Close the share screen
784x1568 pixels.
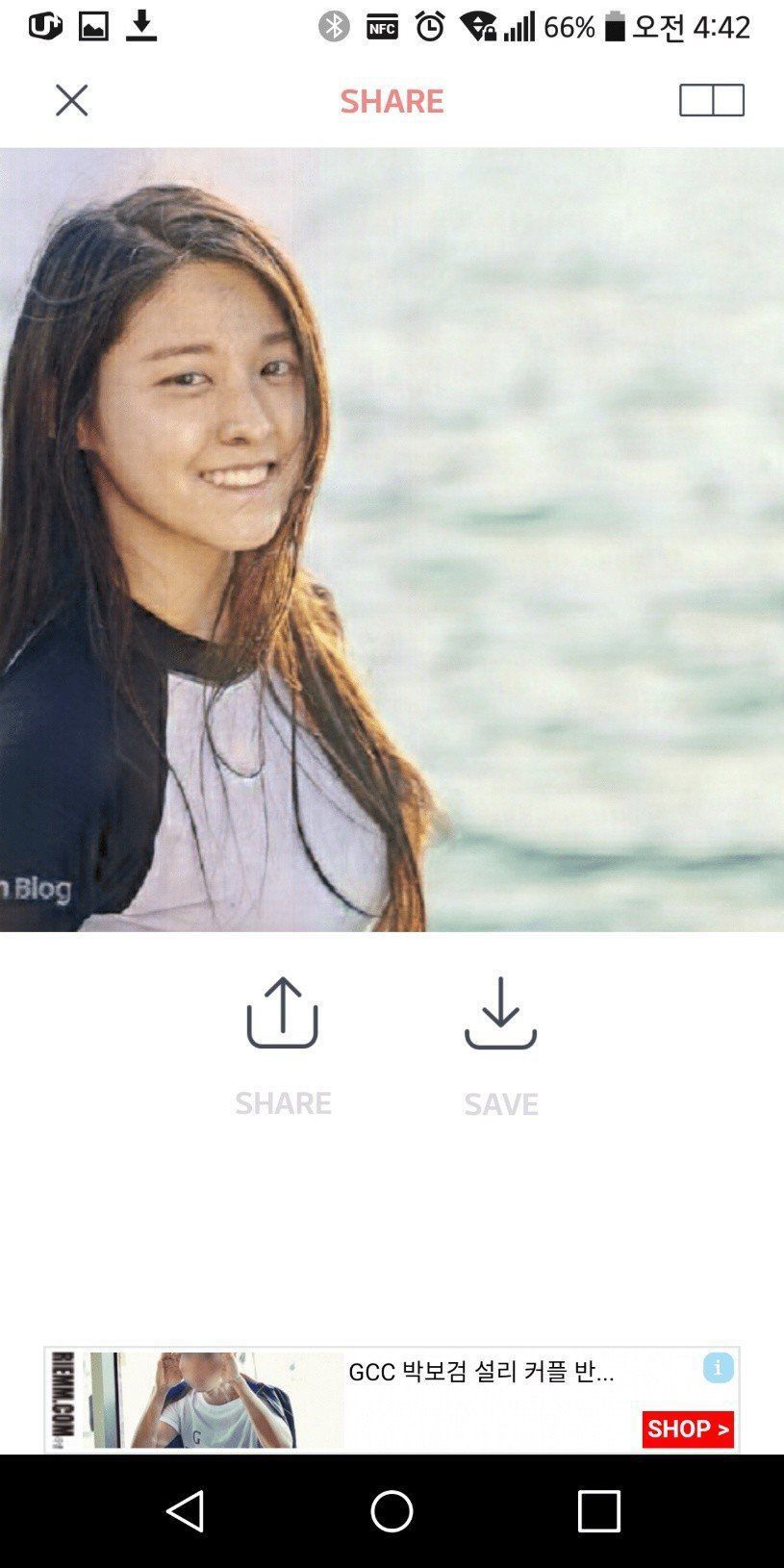pyautogui.click(x=71, y=100)
